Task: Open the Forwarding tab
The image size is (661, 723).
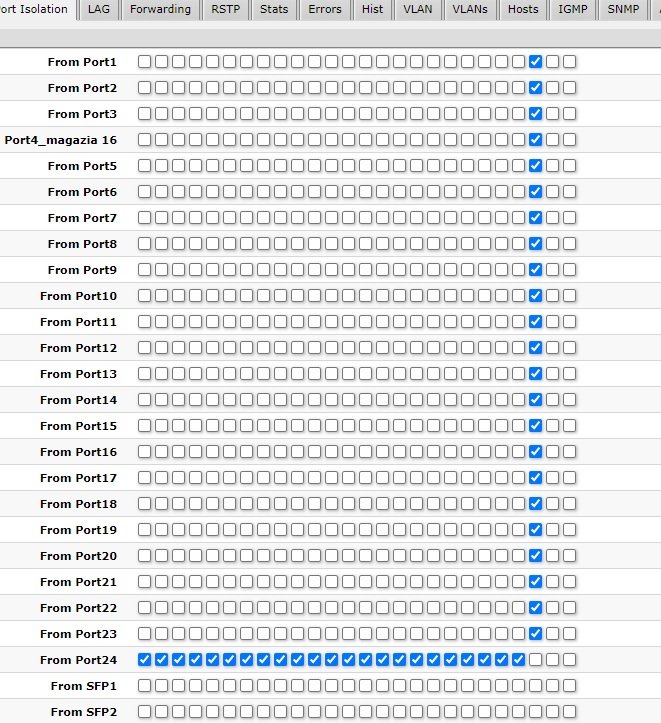Action: 160,9
